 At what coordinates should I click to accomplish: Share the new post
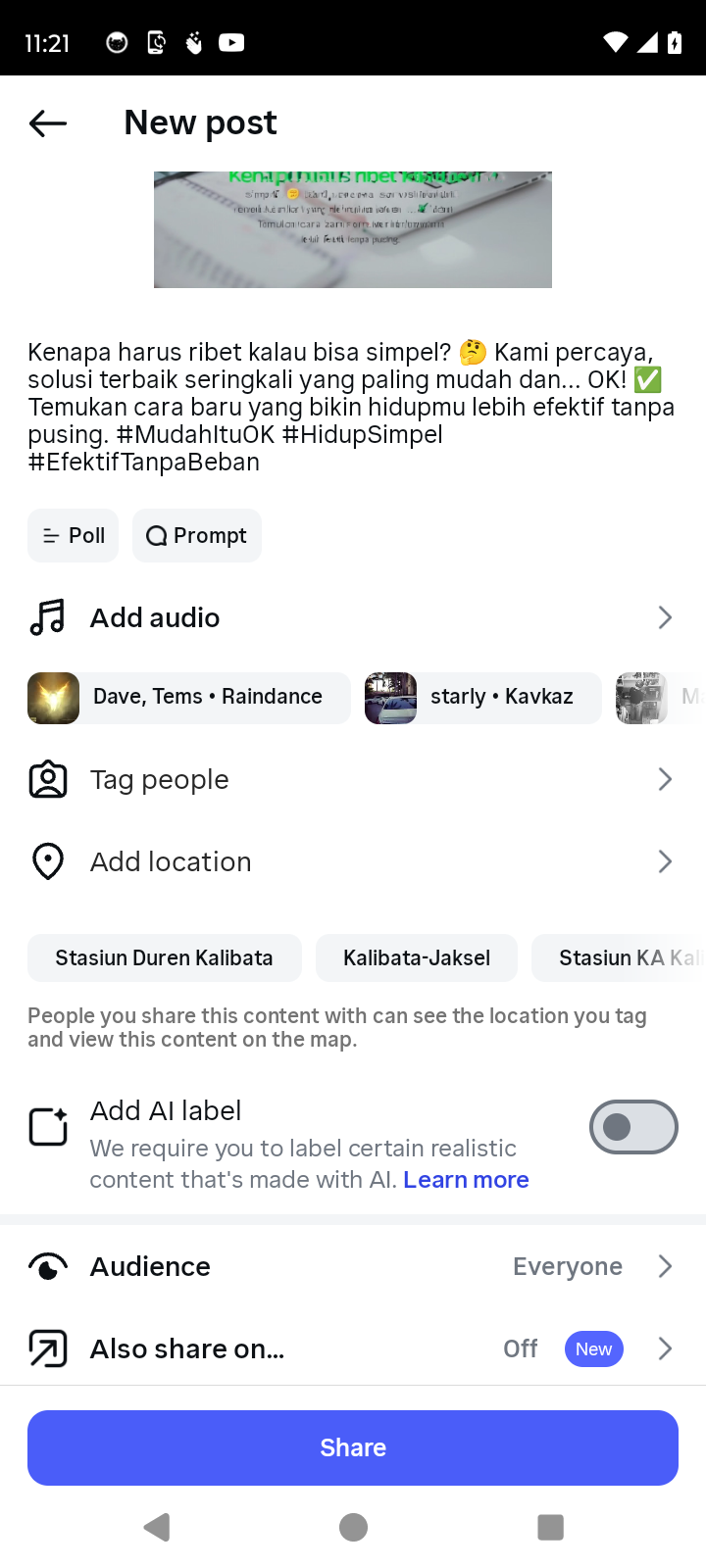[353, 1447]
